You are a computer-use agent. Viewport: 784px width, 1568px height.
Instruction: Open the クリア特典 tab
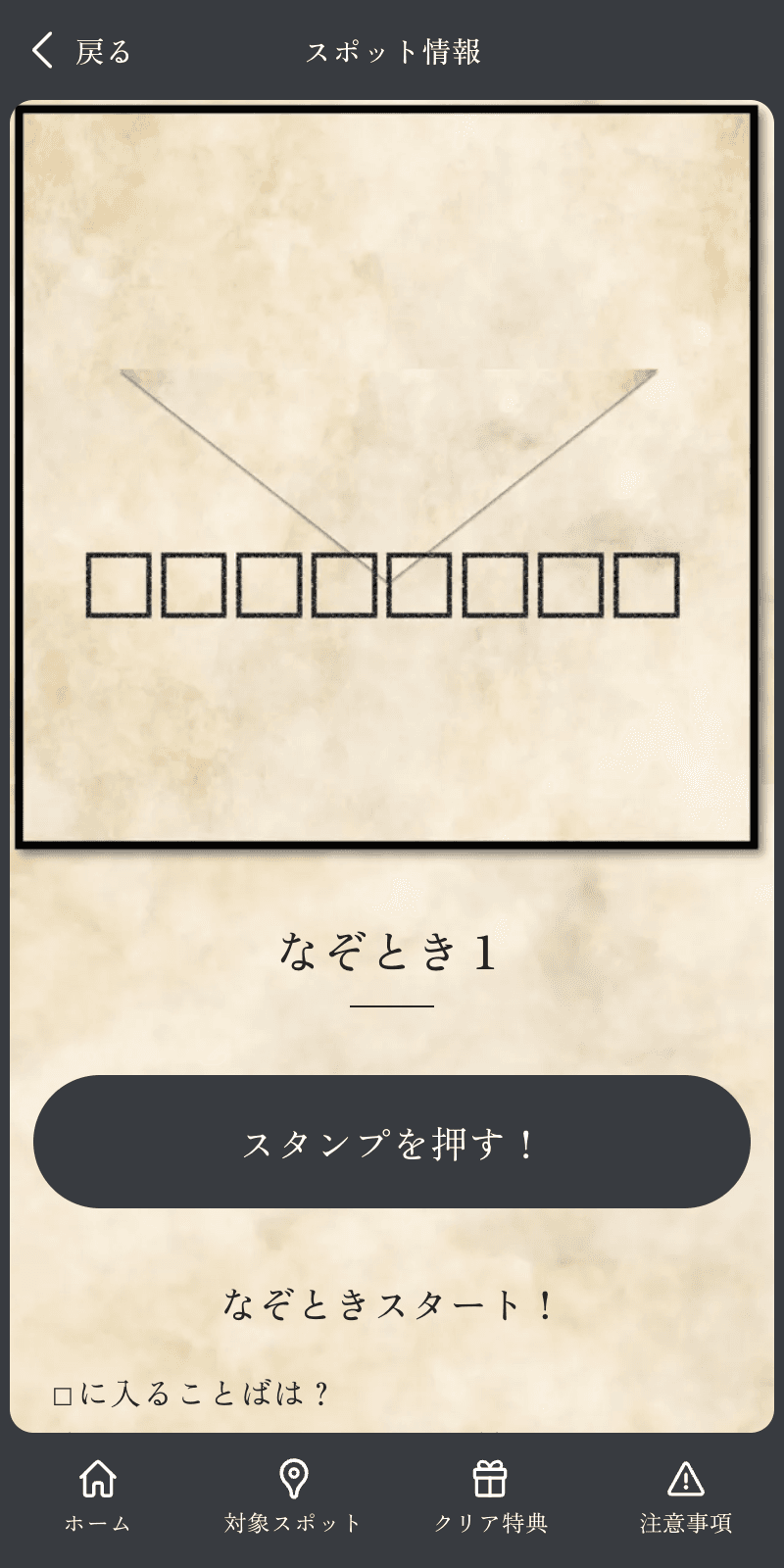(x=490, y=1495)
